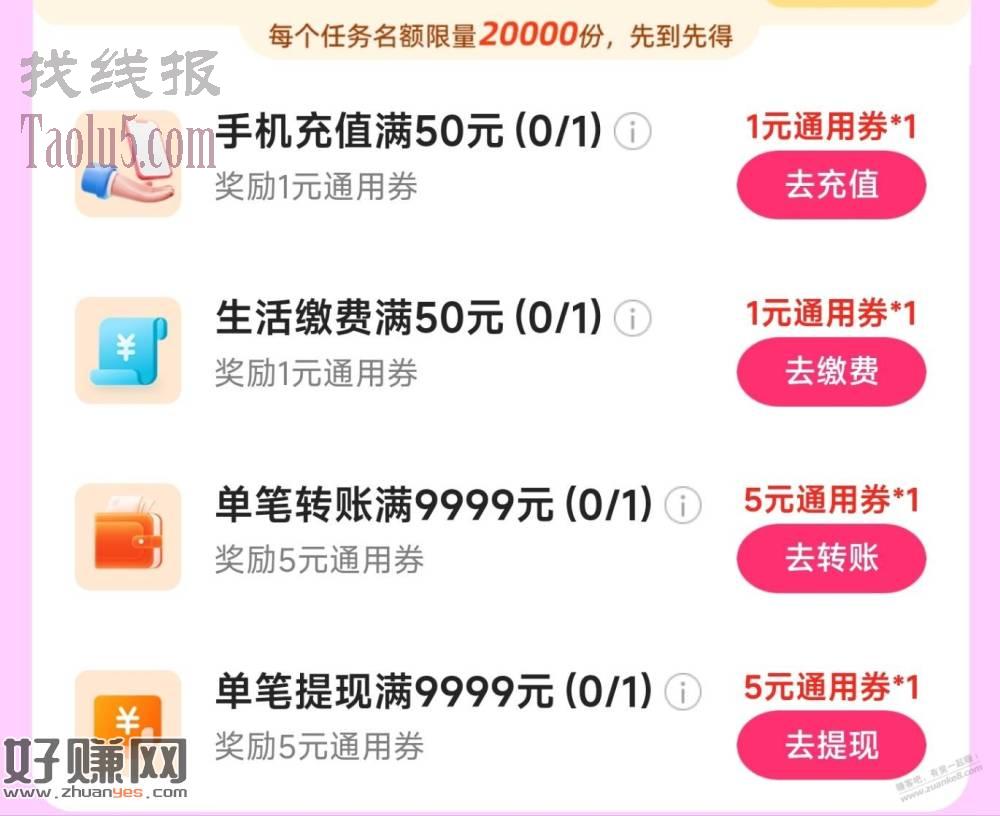Tap the 去充值 button
Image resolution: width=1000 pixels, height=816 pixels.
click(831, 185)
